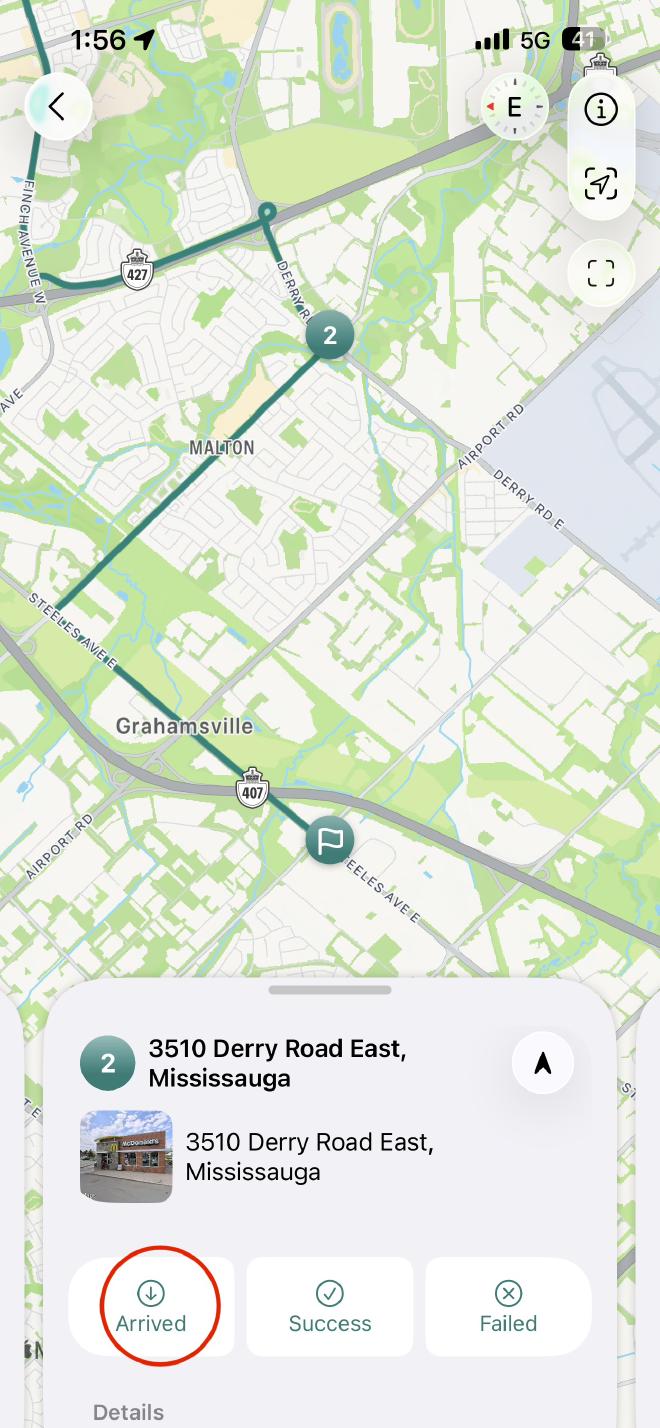Fit the whole route on screen
Screen dimensions: 660x1428
(x=601, y=273)
